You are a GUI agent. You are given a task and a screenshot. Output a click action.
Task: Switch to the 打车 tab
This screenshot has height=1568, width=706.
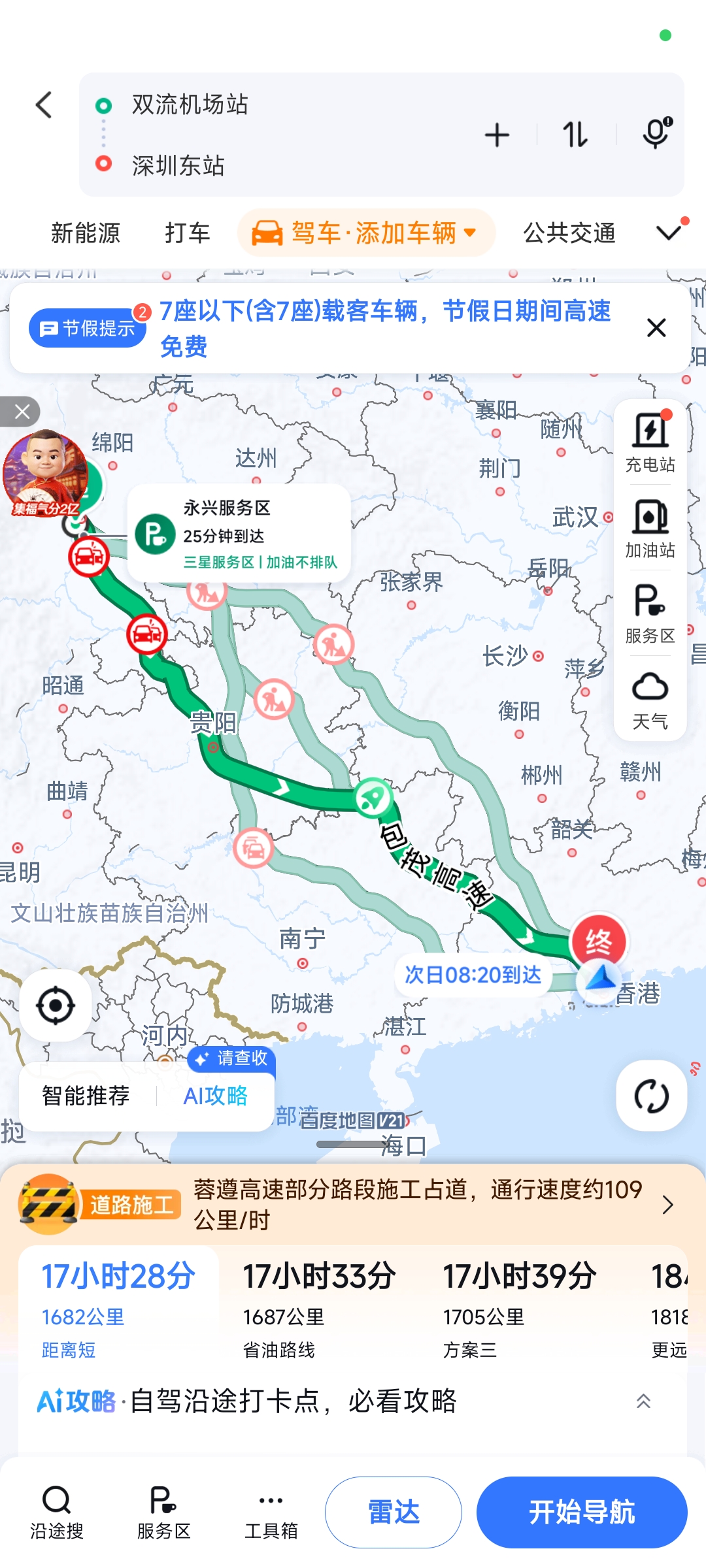click(x=188, y=233)
